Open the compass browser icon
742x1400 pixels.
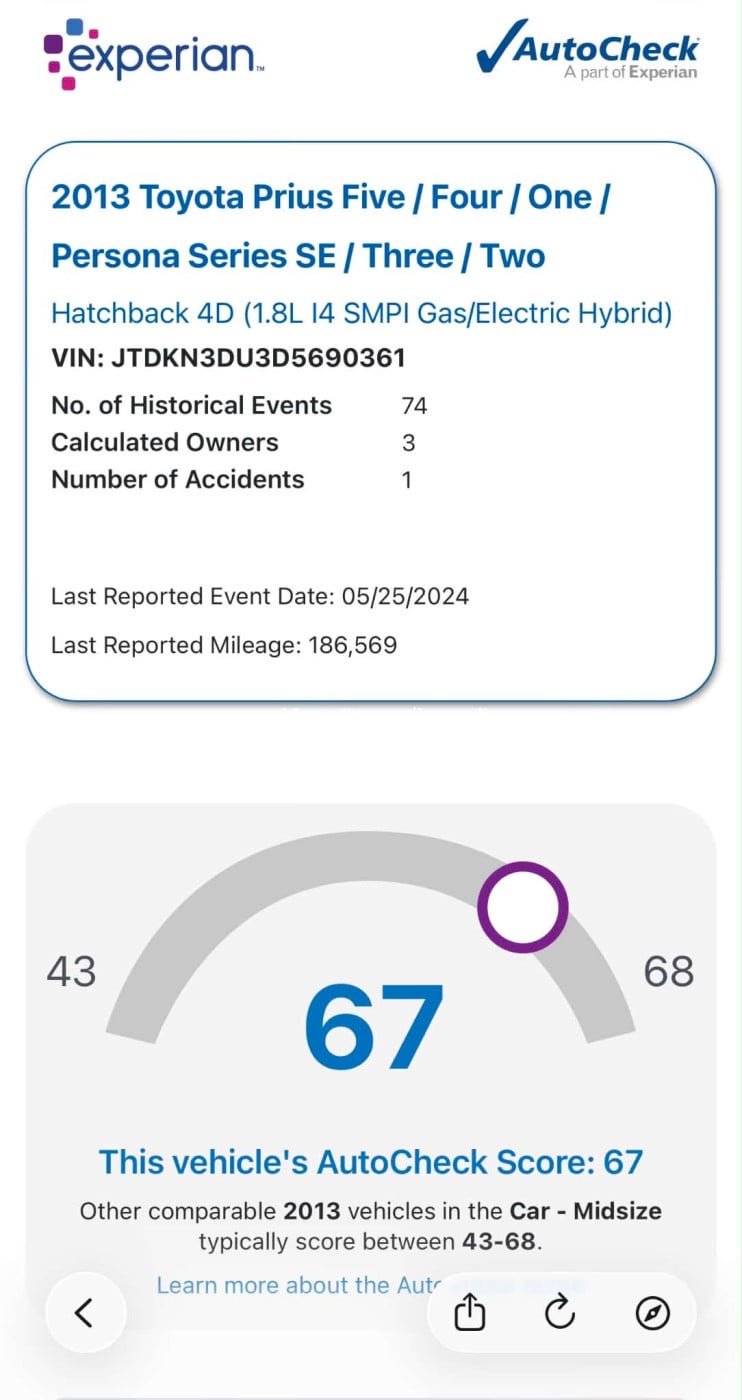[653, 1313]
